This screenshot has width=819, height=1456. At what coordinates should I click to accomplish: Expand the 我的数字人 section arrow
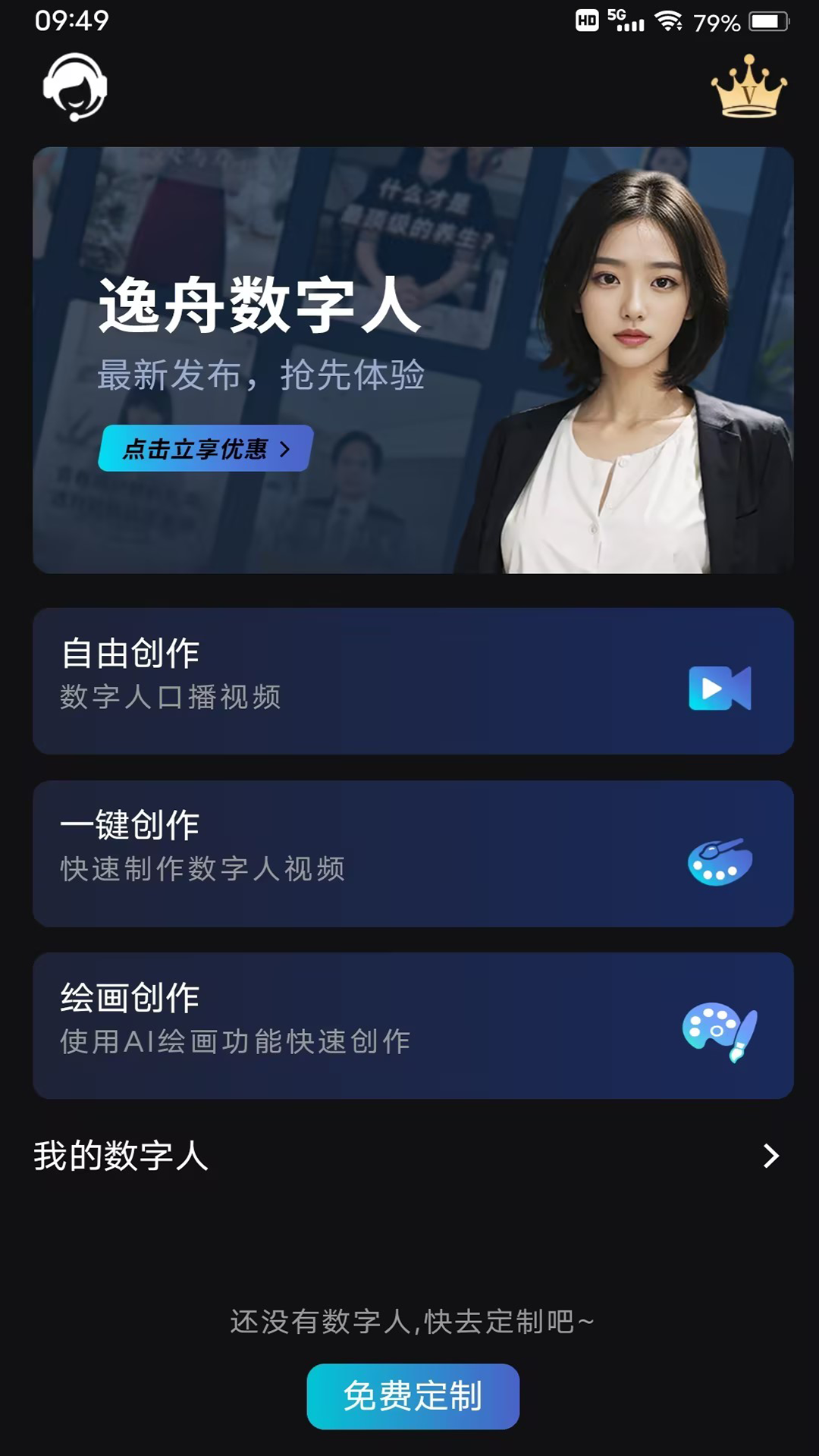(770, 1156)
